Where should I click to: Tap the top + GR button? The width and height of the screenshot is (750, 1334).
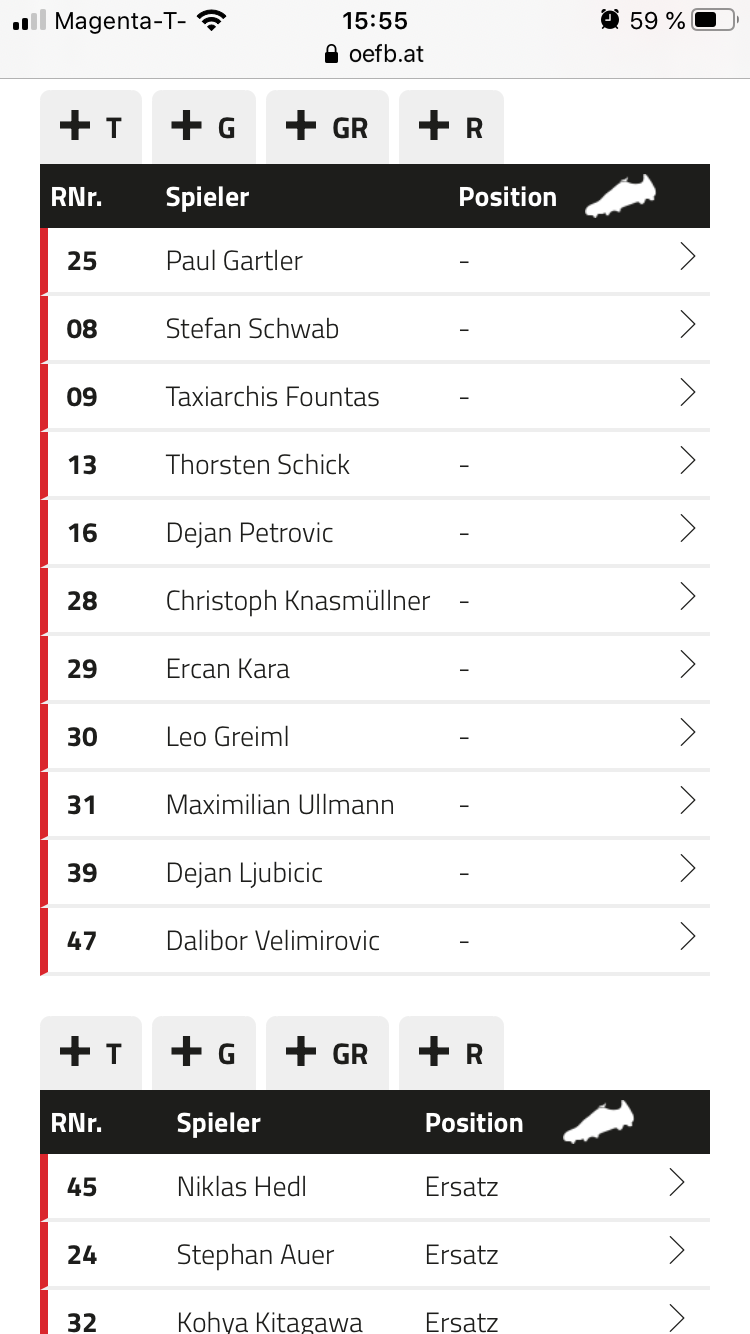[x=327, y=127]
